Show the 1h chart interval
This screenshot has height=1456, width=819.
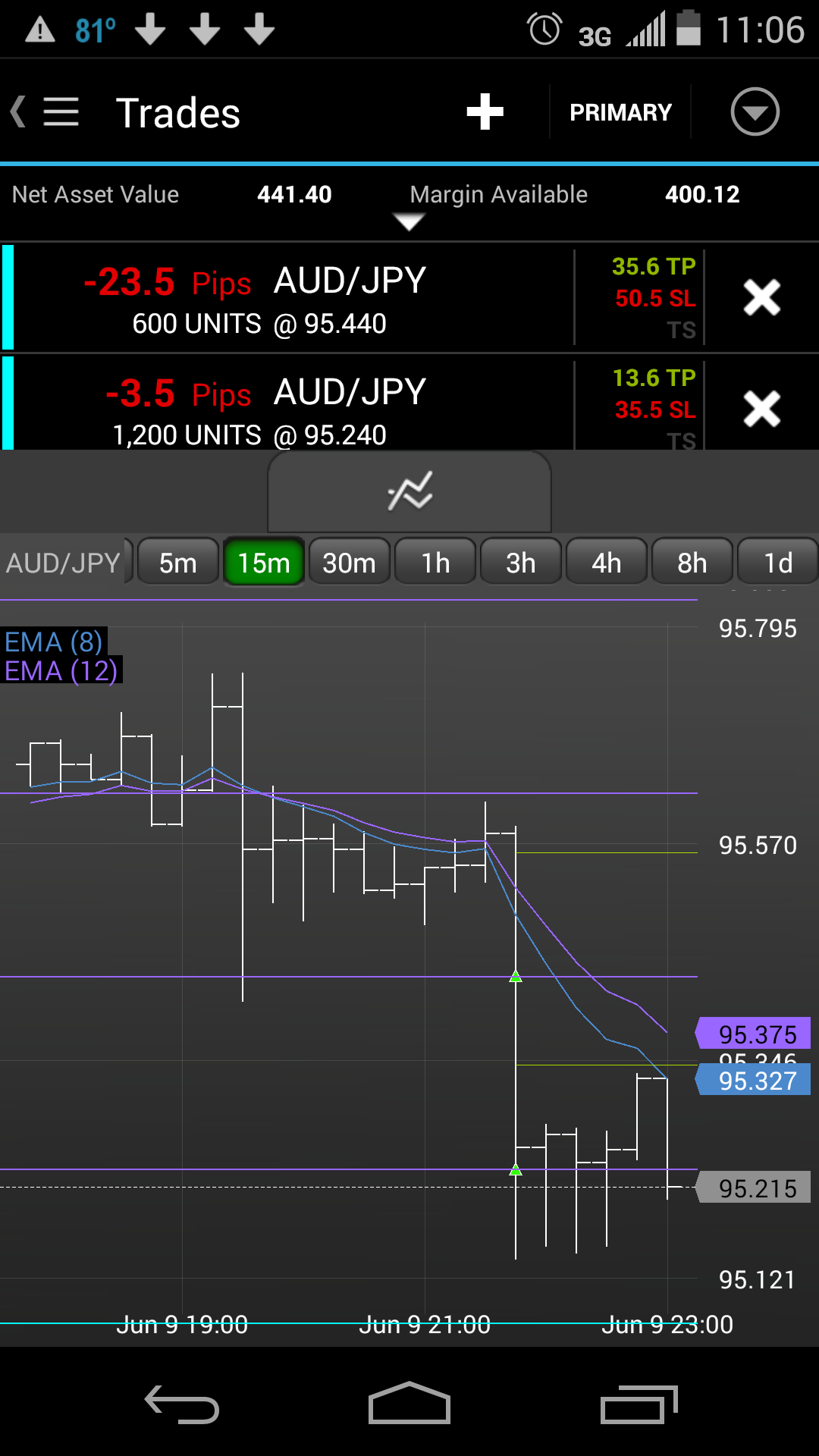click(x=435, y=563)
